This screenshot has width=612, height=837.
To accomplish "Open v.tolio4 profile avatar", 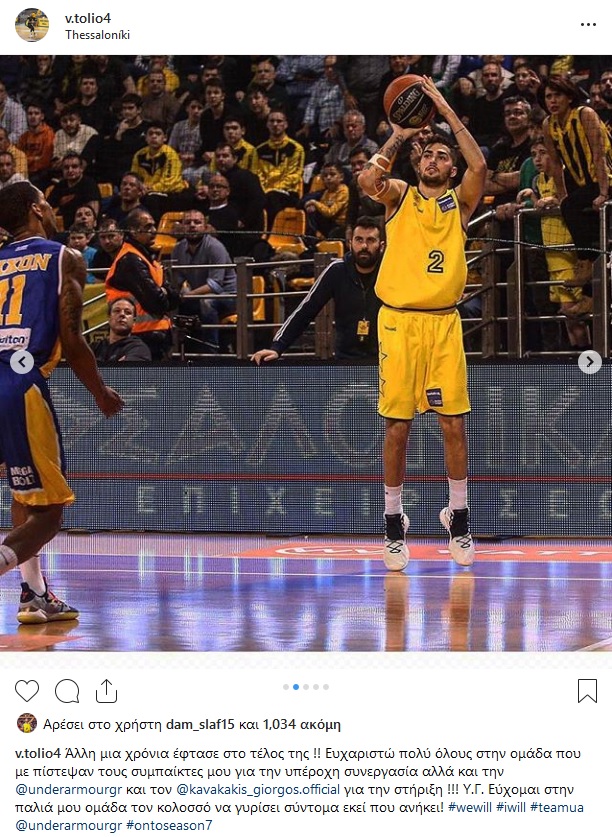I will pos(32,25).
